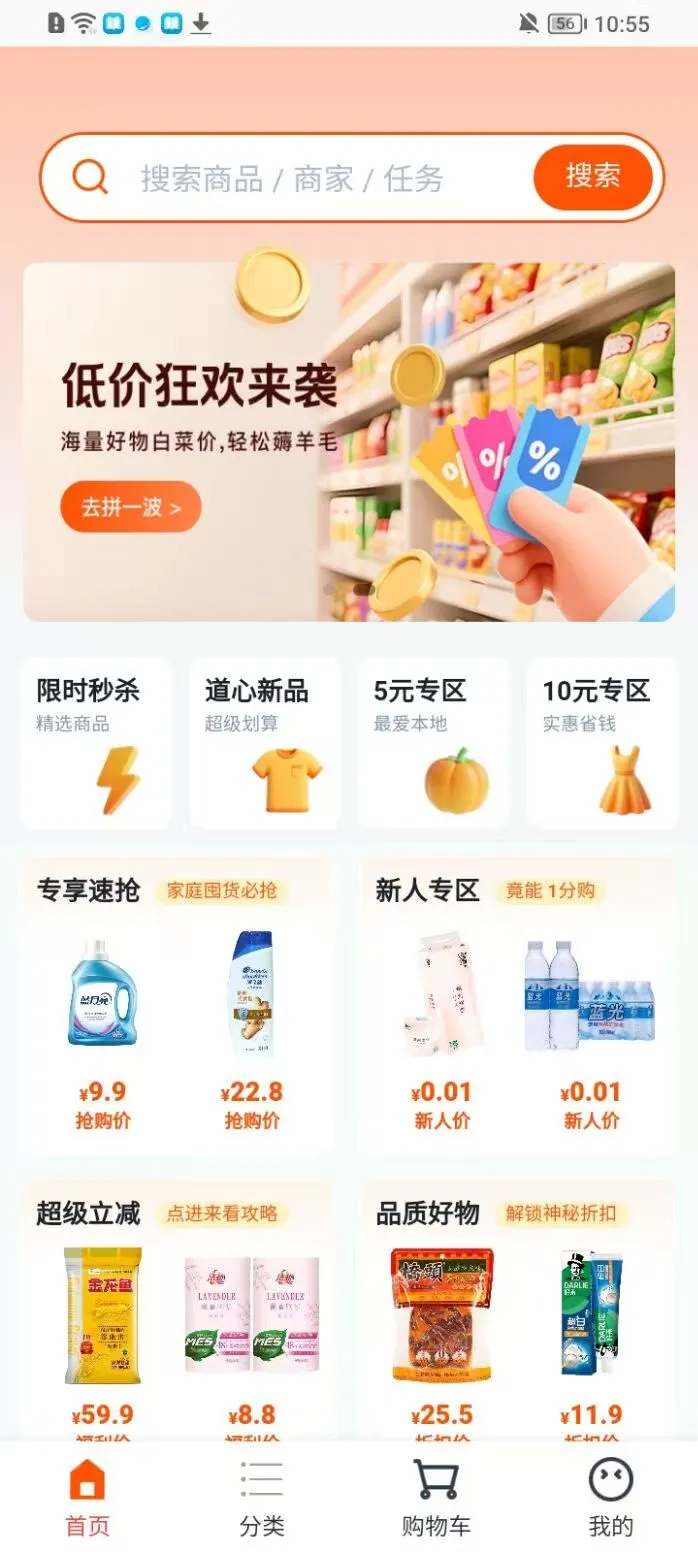The height and width of the screenshot is (1552, 698).
Task: Open the 我的 tab
Action: [610, 1497]
